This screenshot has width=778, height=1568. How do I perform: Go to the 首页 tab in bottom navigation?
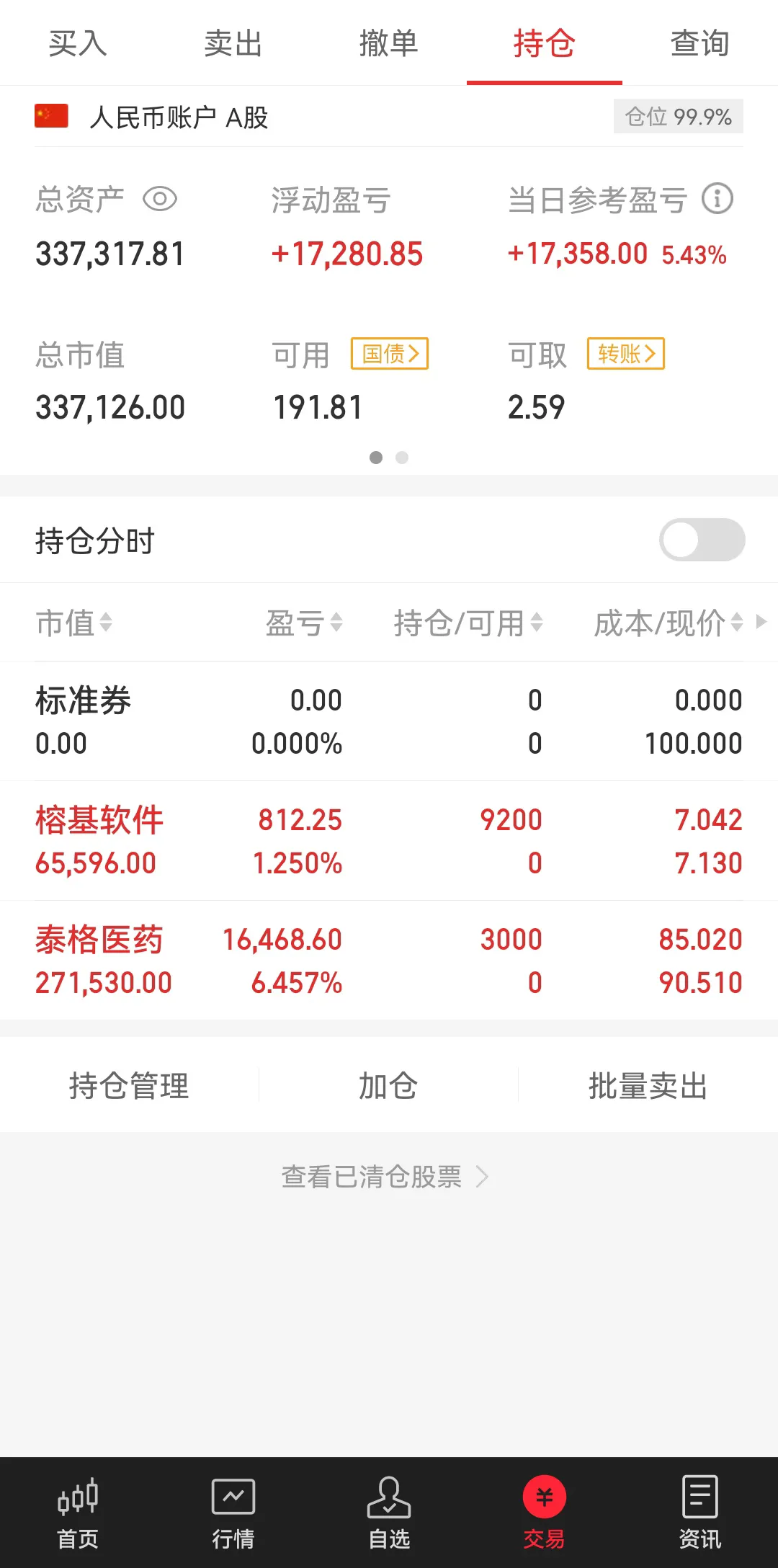click(x=78, y=1511)
